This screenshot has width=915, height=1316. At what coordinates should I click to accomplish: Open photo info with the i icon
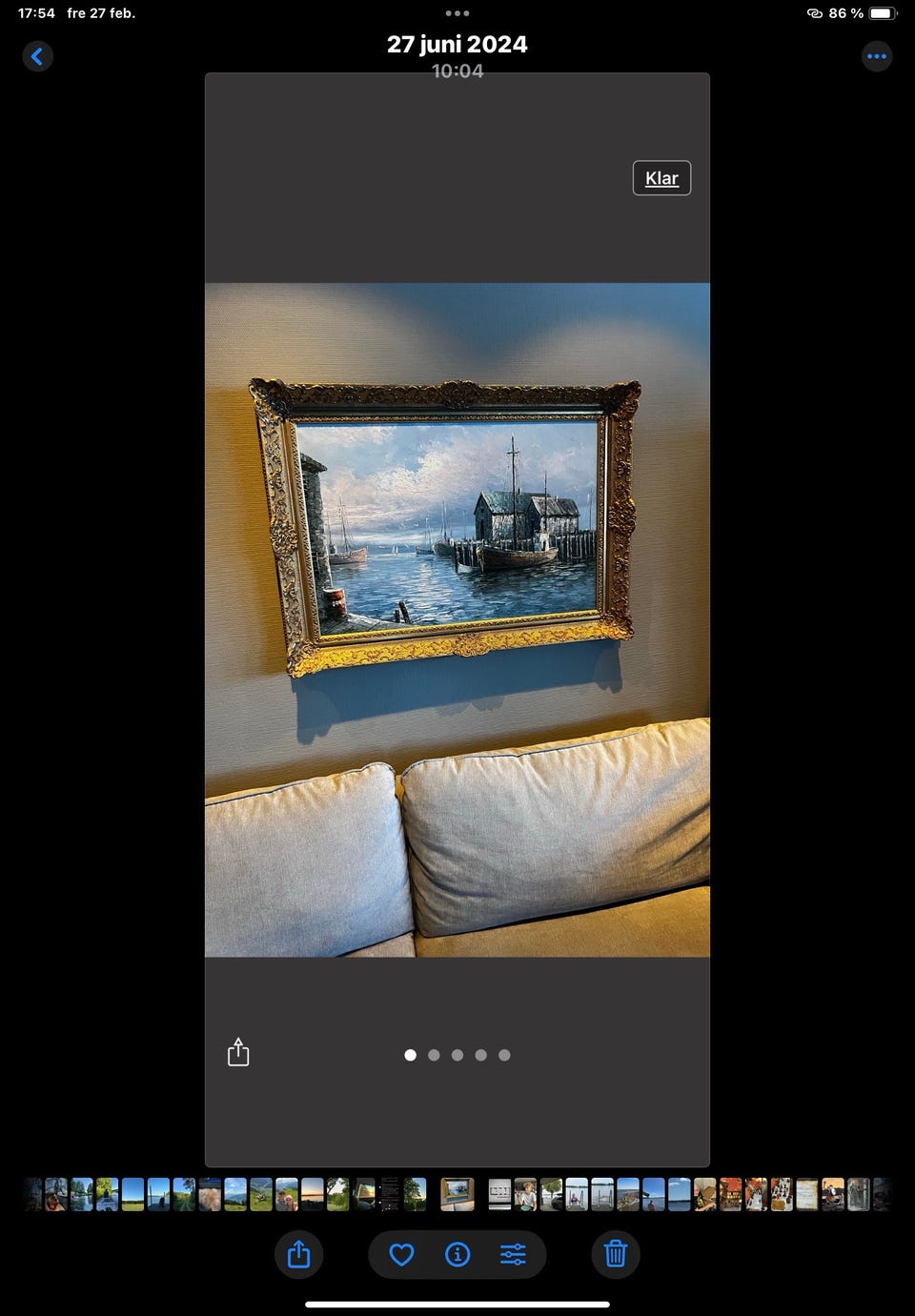click(x=457, y=1255)
